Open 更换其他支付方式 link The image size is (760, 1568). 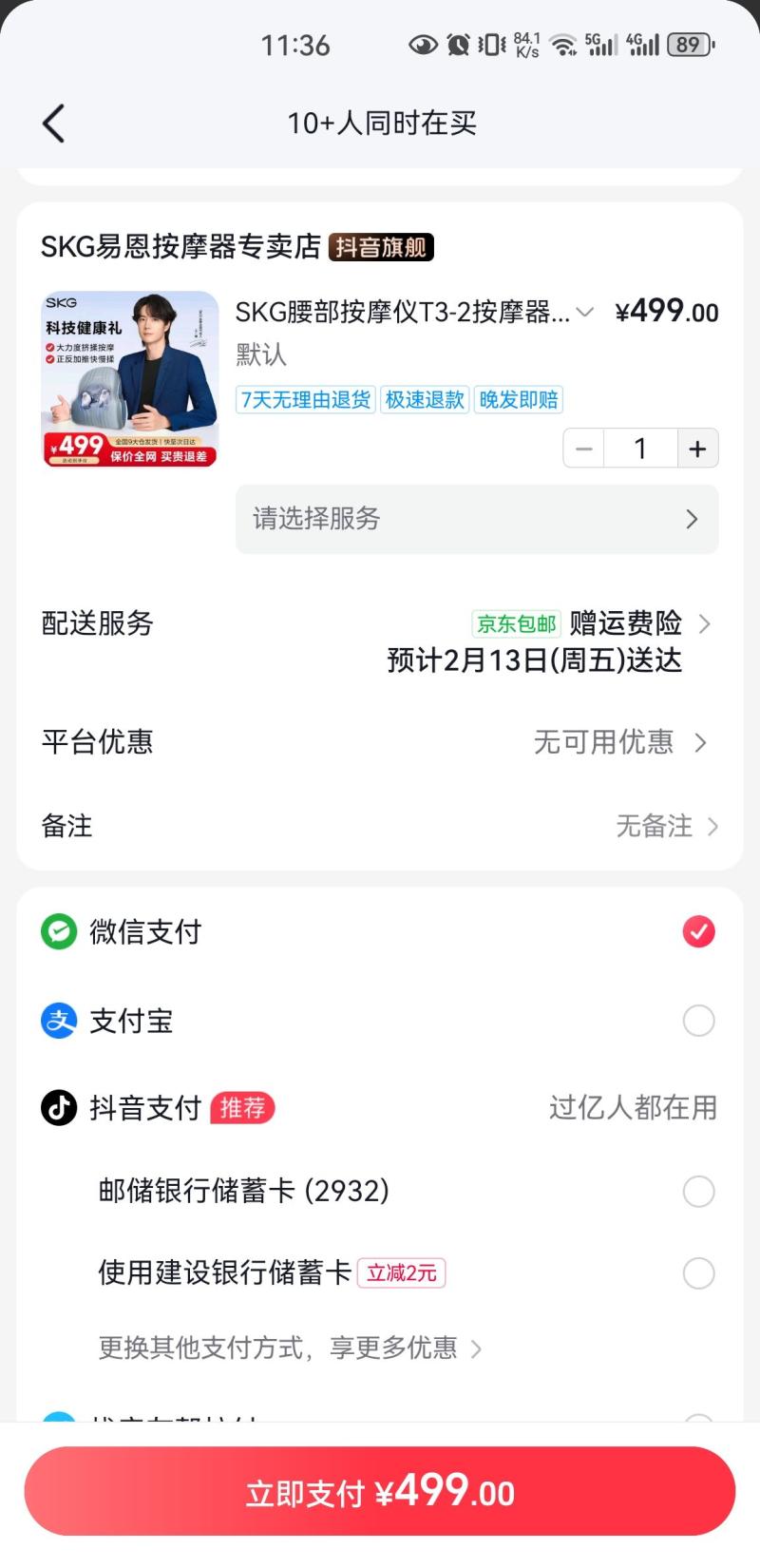(290, 1348)
